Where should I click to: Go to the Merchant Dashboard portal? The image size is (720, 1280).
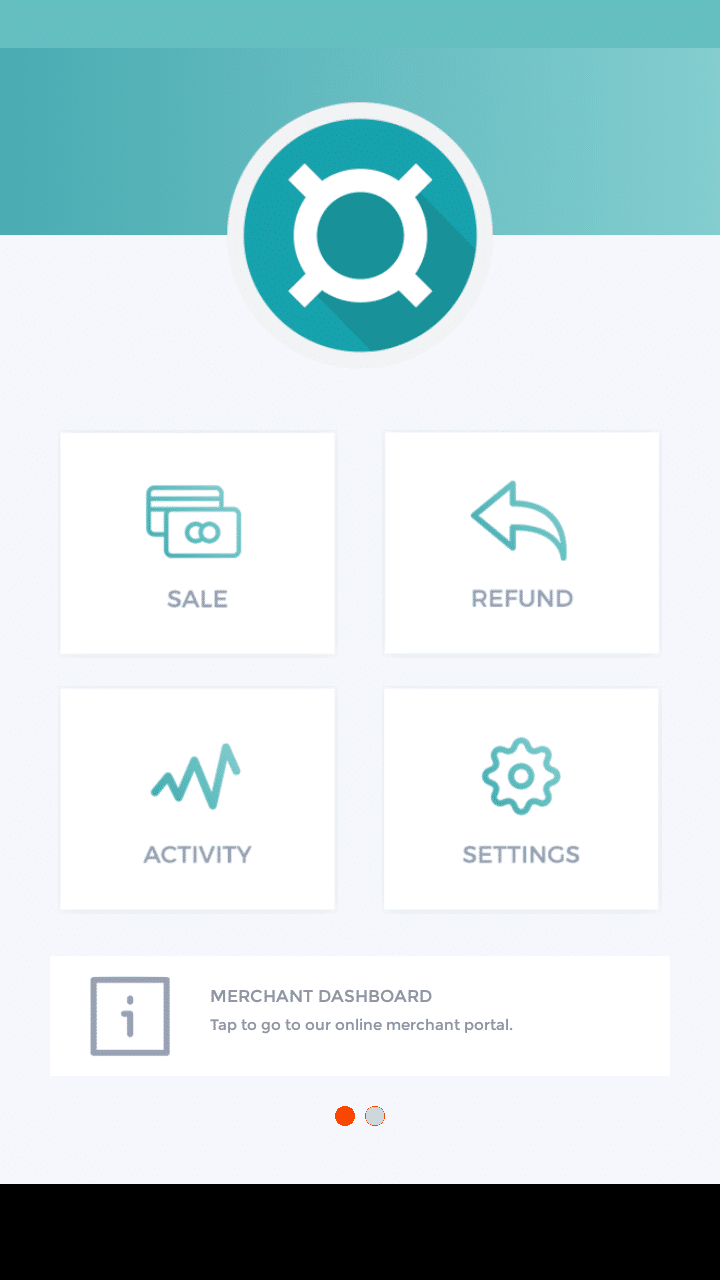360,1016
